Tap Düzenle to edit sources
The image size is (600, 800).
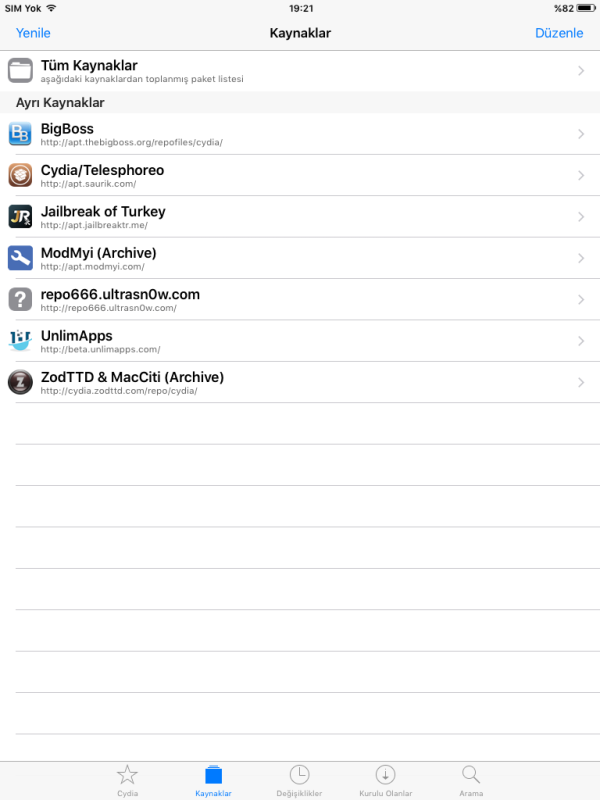tap(558, 33)
